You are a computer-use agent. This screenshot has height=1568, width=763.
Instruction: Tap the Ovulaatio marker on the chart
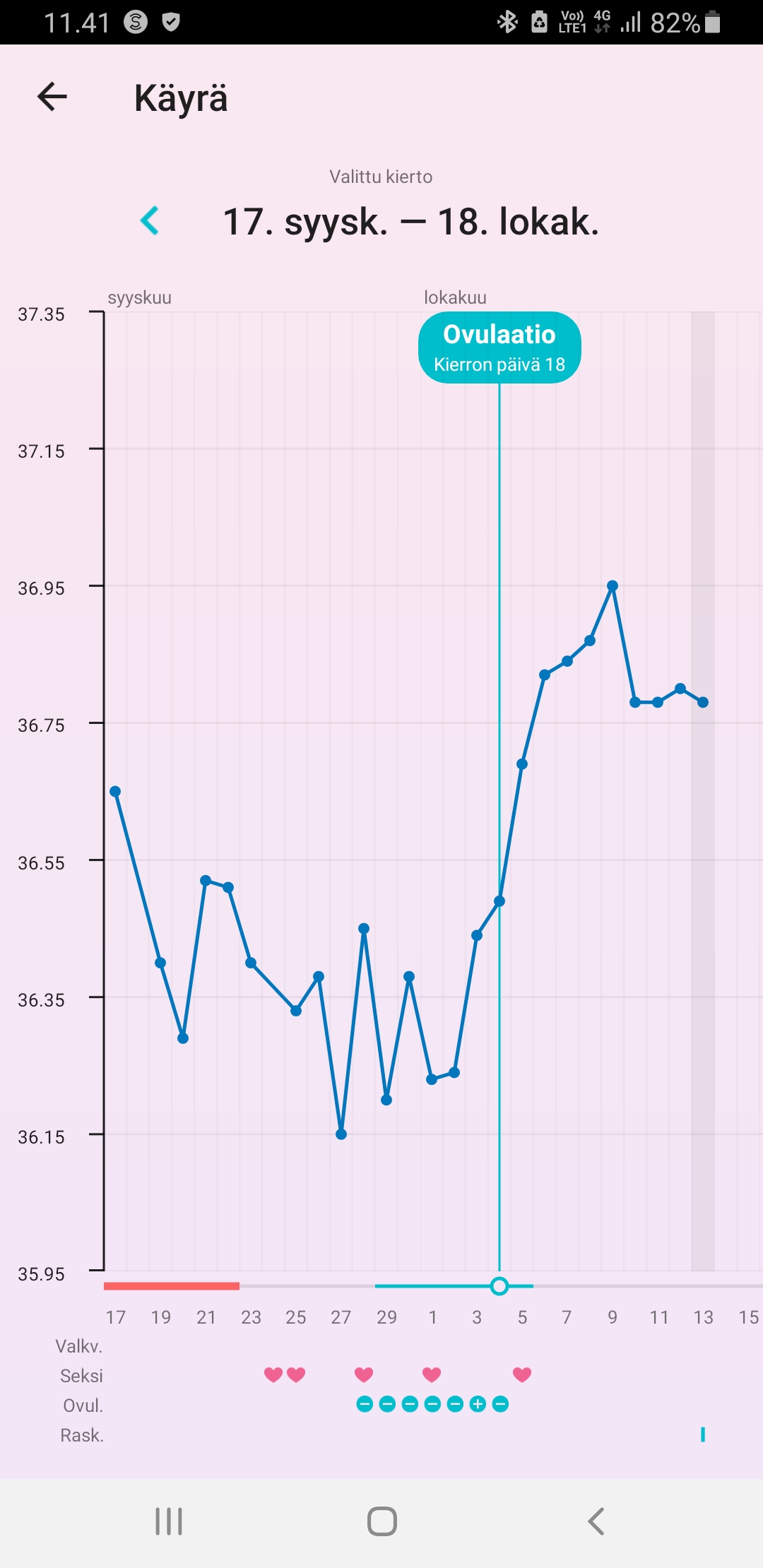coord(499,348)
